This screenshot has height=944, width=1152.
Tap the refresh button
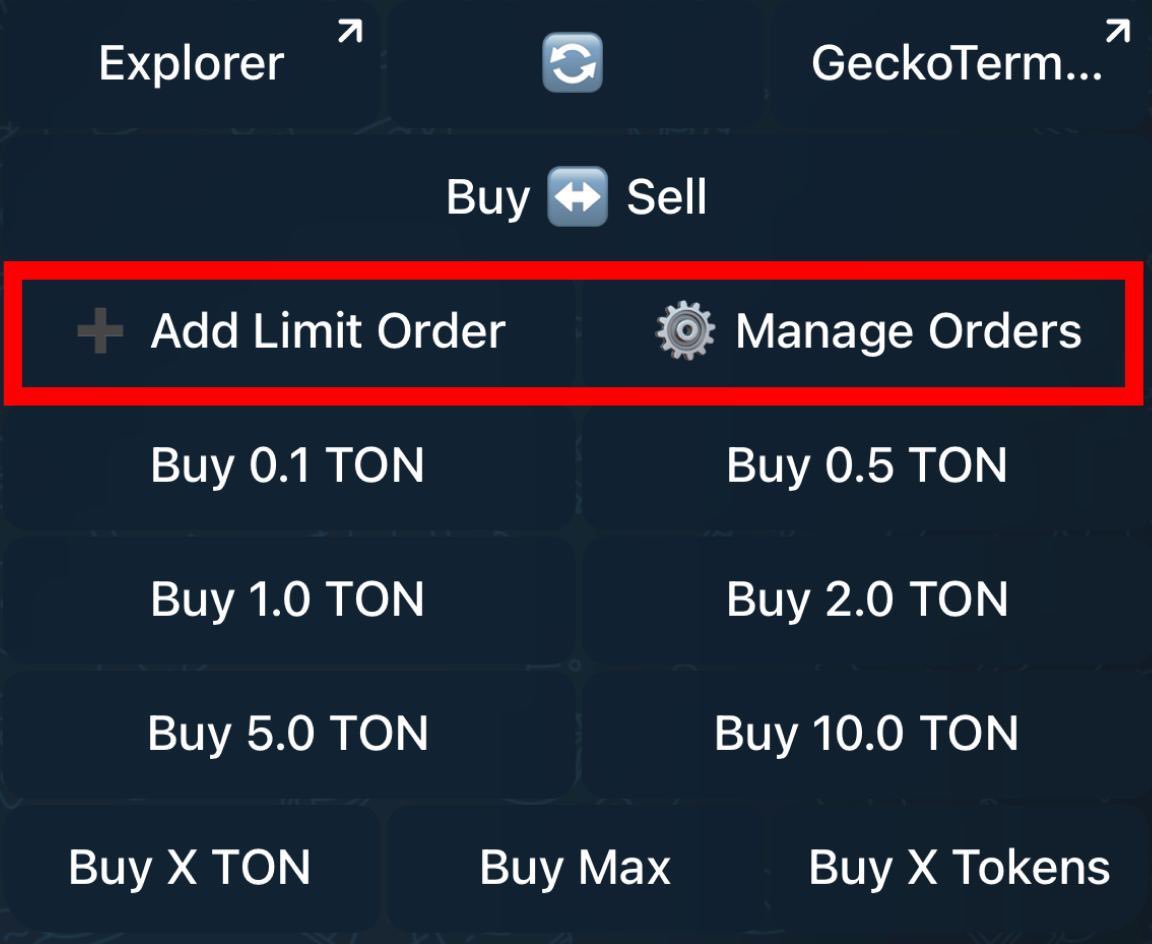[x=573, y=64]
